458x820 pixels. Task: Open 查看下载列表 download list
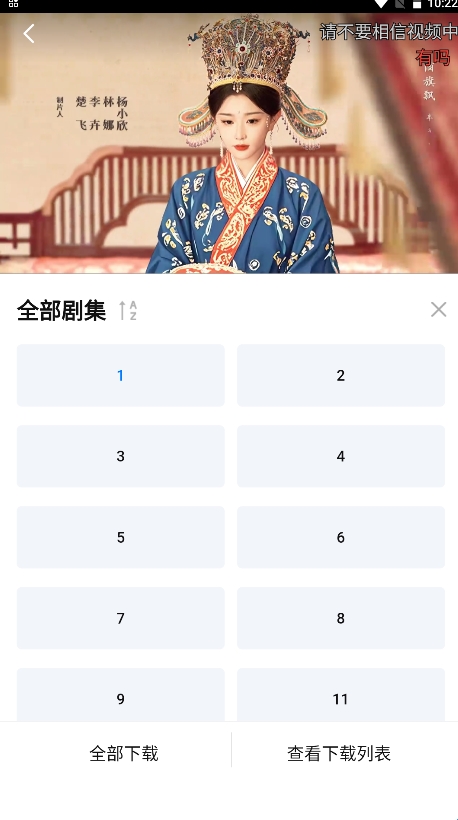click(x=339, y=754)
